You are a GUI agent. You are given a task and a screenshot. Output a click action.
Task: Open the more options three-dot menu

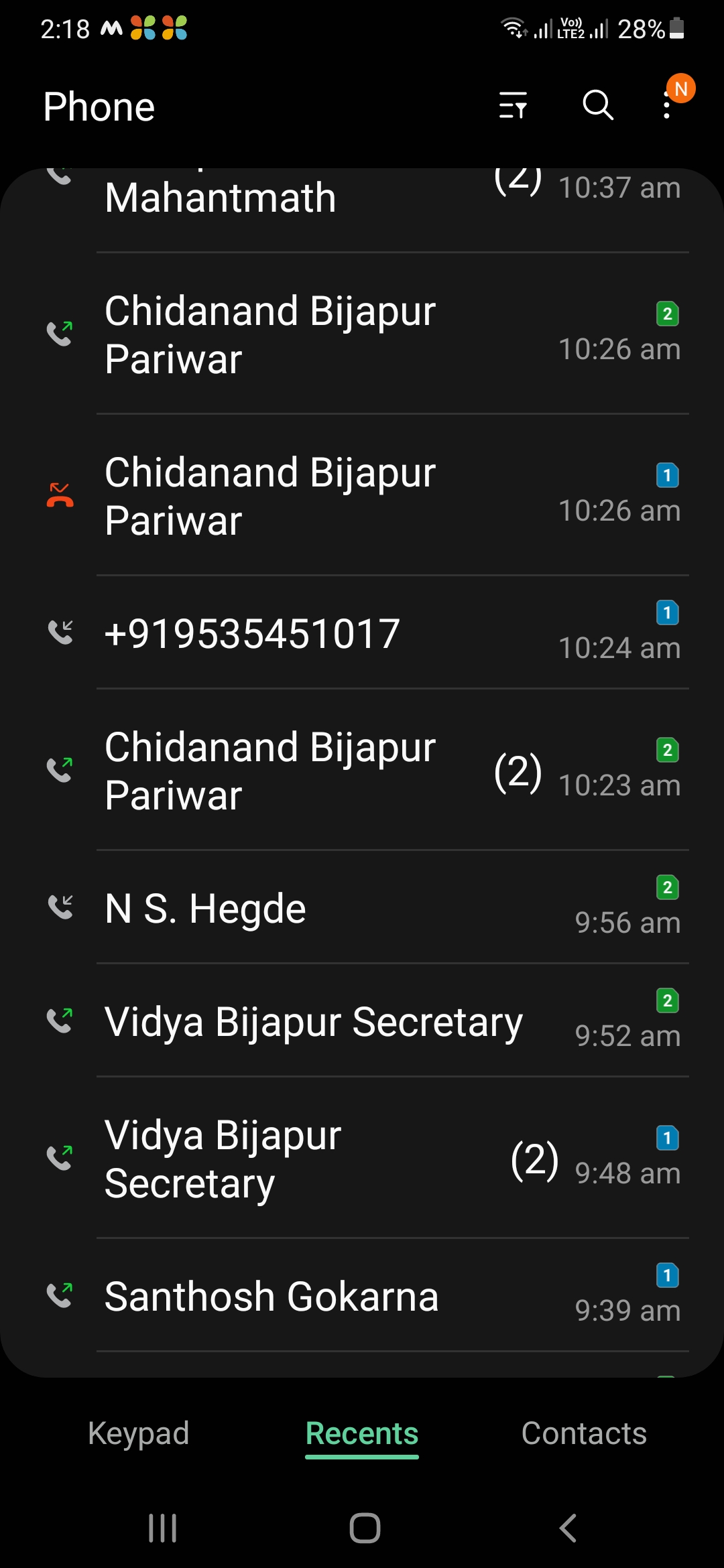[666, 106]
